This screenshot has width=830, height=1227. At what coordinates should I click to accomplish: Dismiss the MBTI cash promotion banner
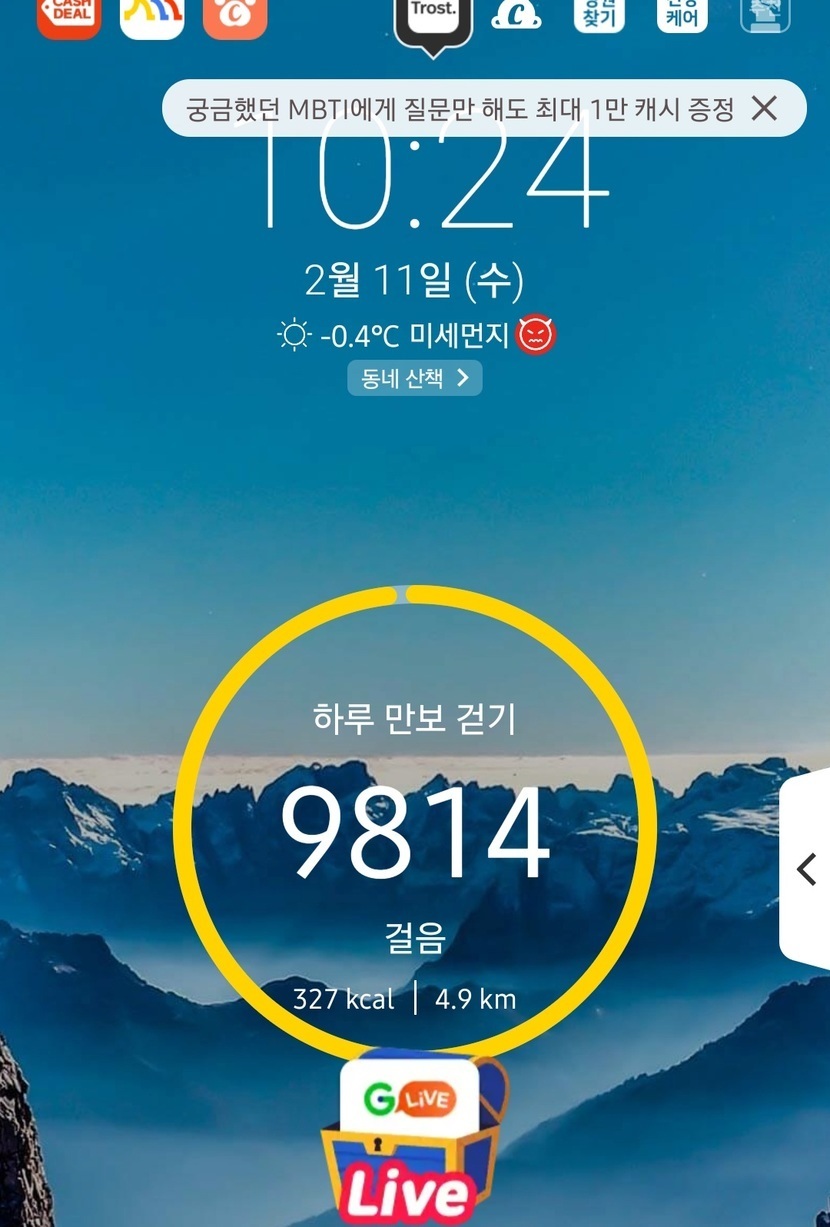(x=764, y=108)
